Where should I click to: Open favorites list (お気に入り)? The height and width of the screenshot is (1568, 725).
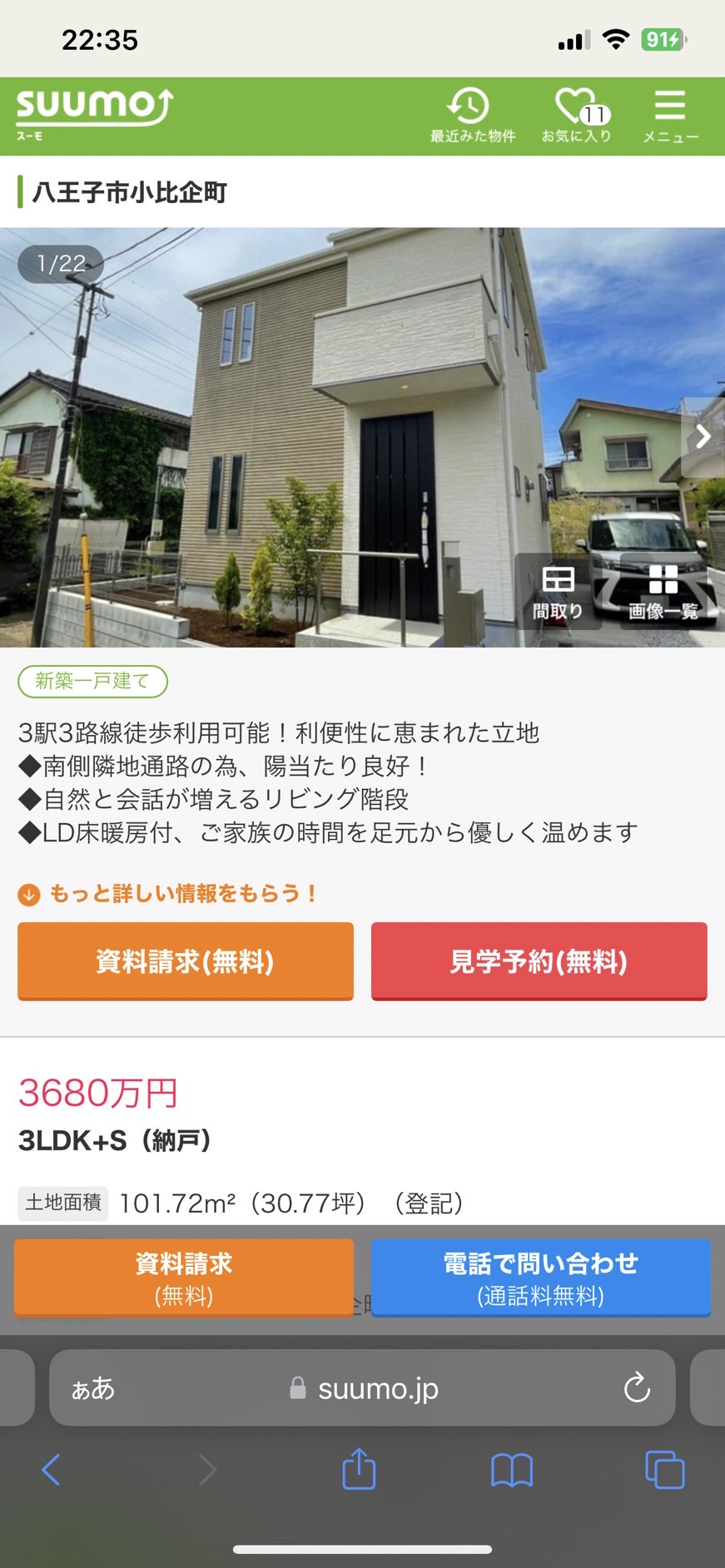[x=577, y=115]
